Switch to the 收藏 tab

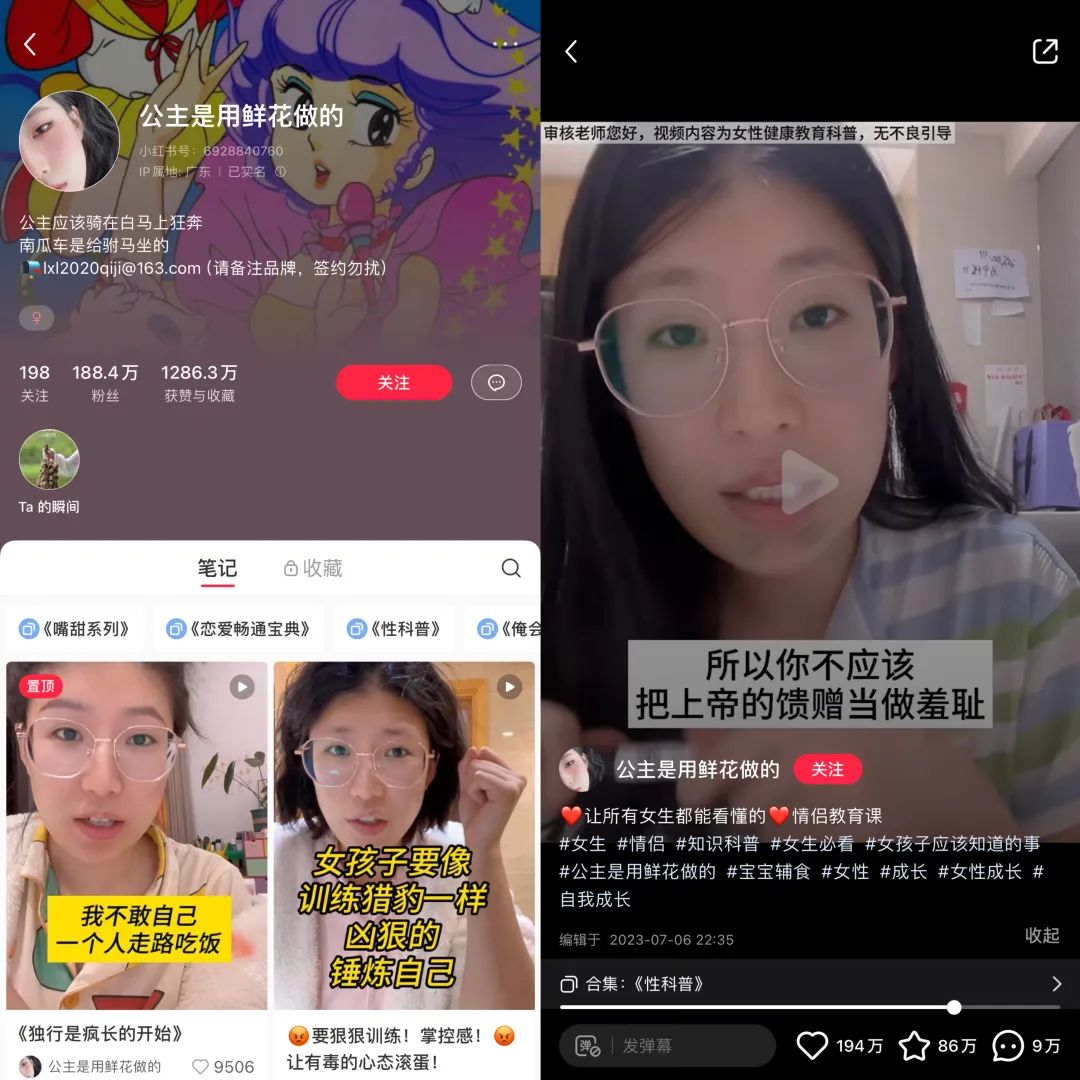click(313, 568)
